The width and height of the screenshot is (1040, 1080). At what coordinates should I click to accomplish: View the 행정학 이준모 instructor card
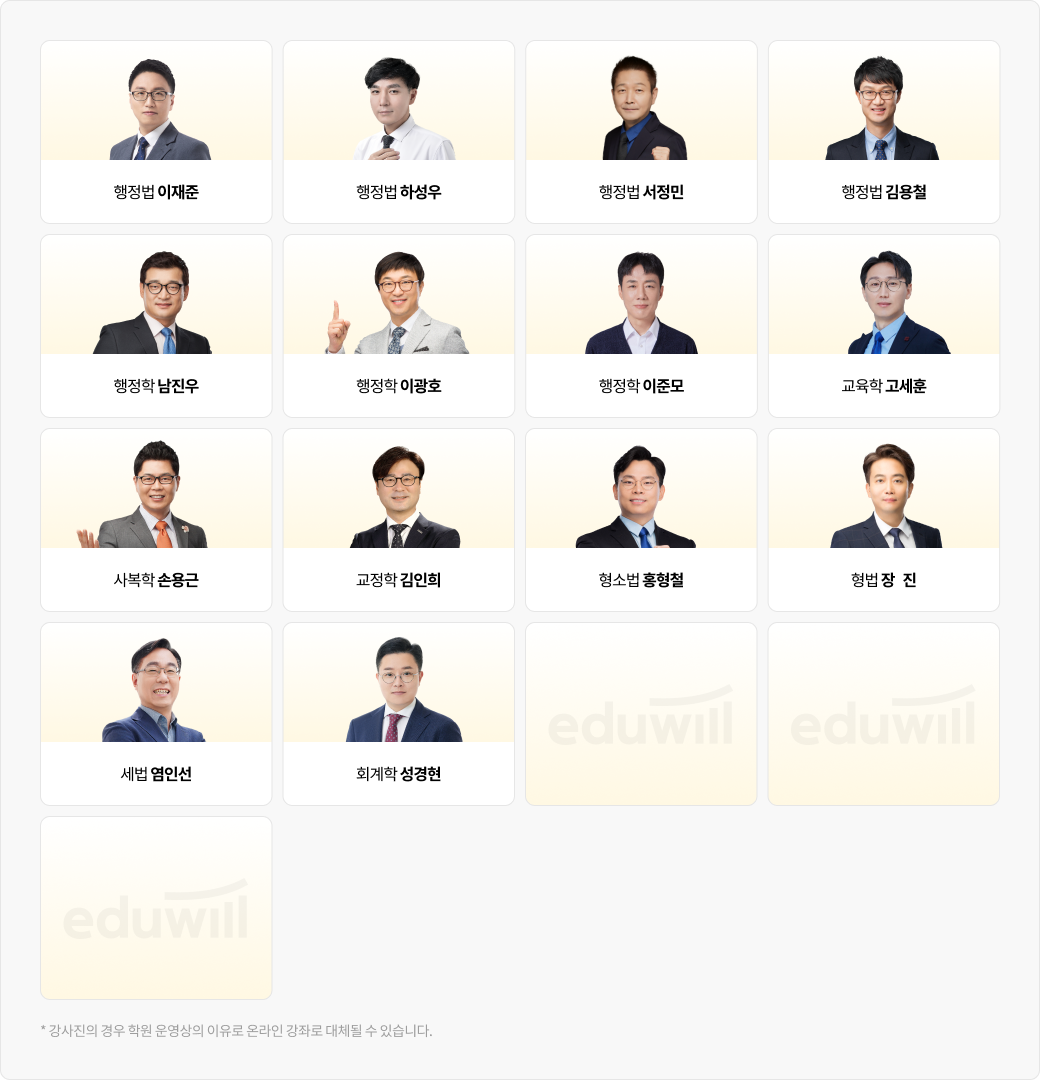click(x=641, y=326)
